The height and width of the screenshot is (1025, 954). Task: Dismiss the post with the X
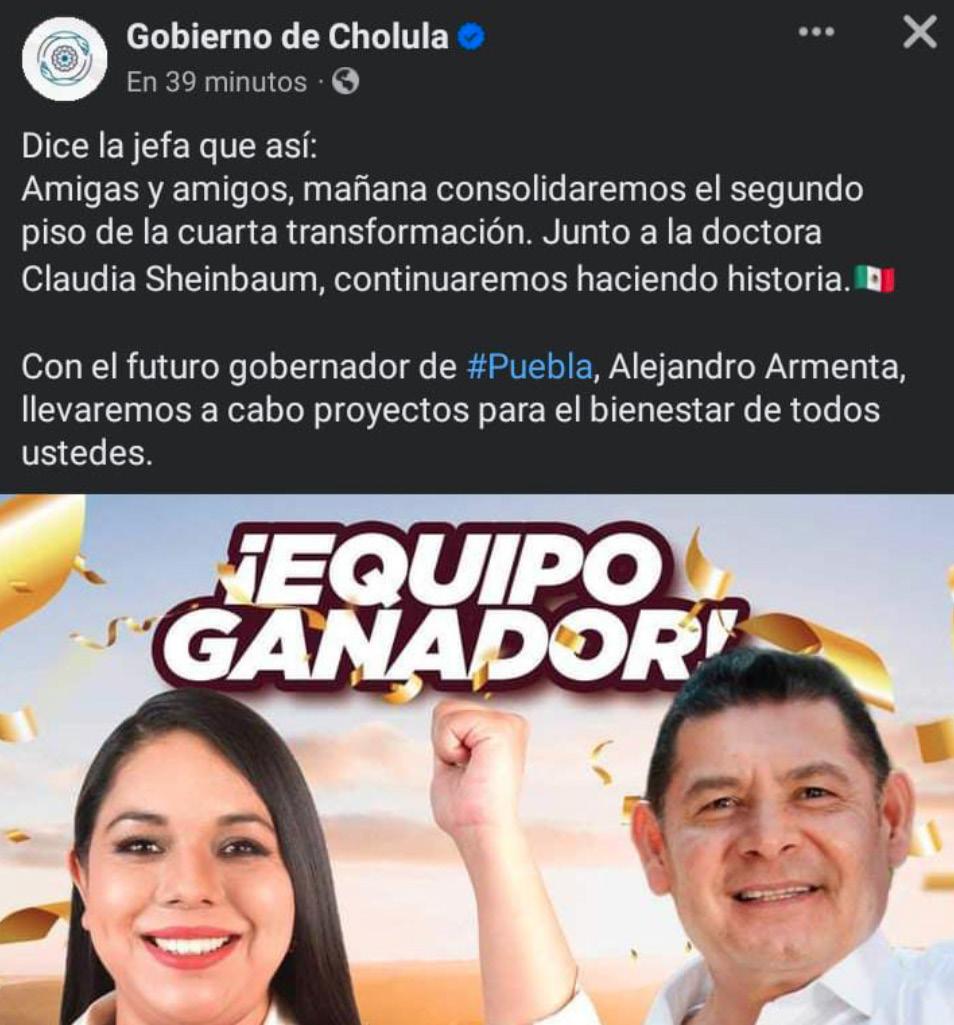click(919, 33)
